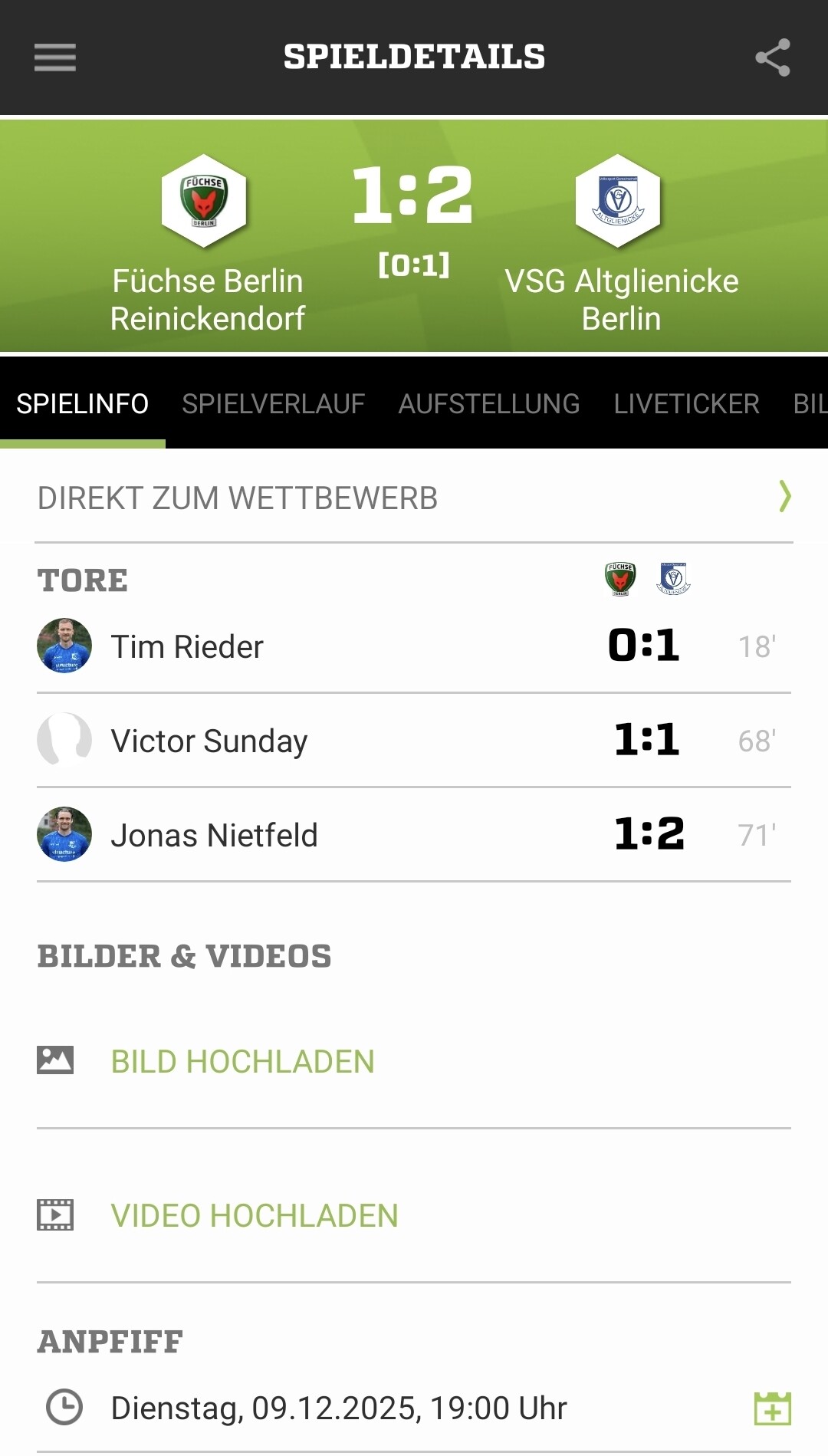
Task: Tap Video hochladen to upload a video
Action: [x=254, y=1216]
